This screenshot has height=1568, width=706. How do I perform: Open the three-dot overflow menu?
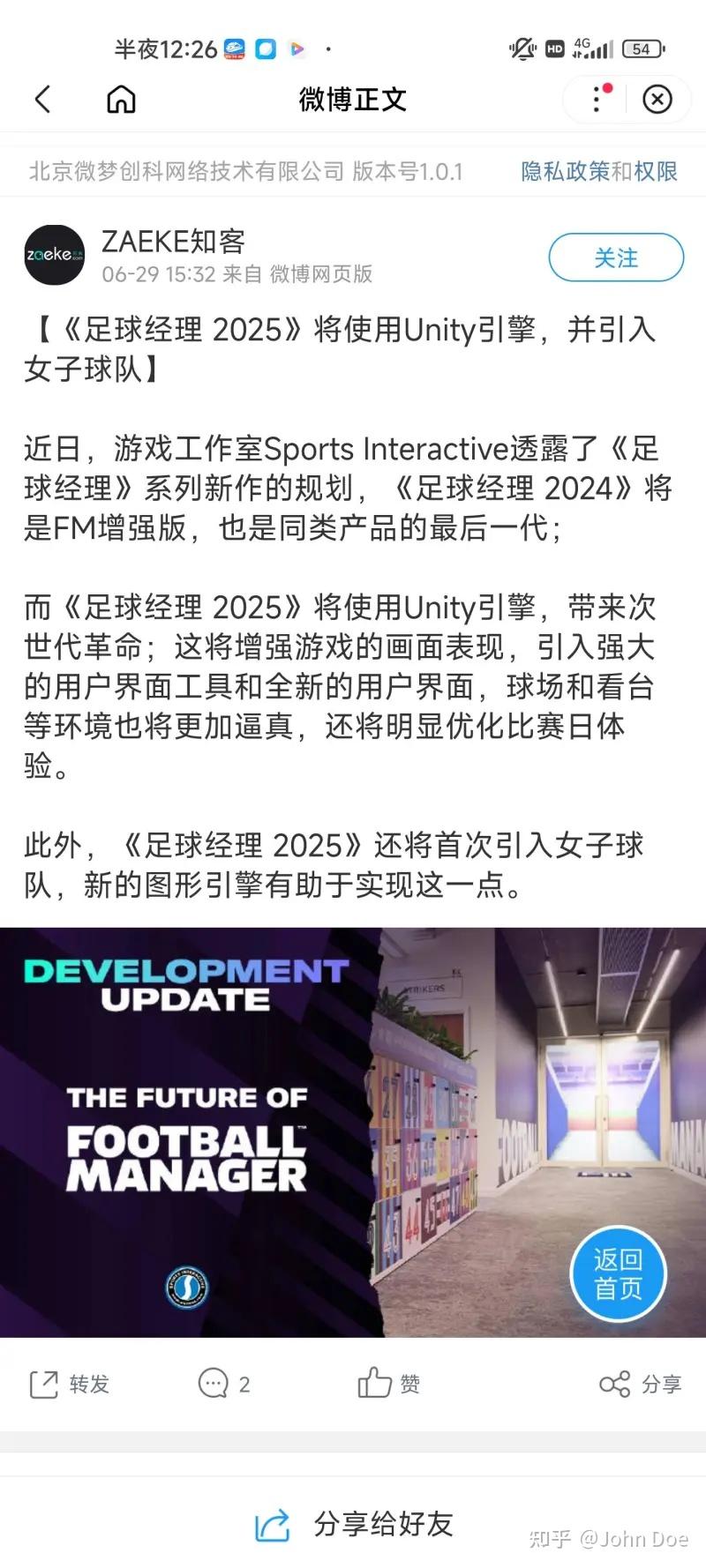point(598,99)
